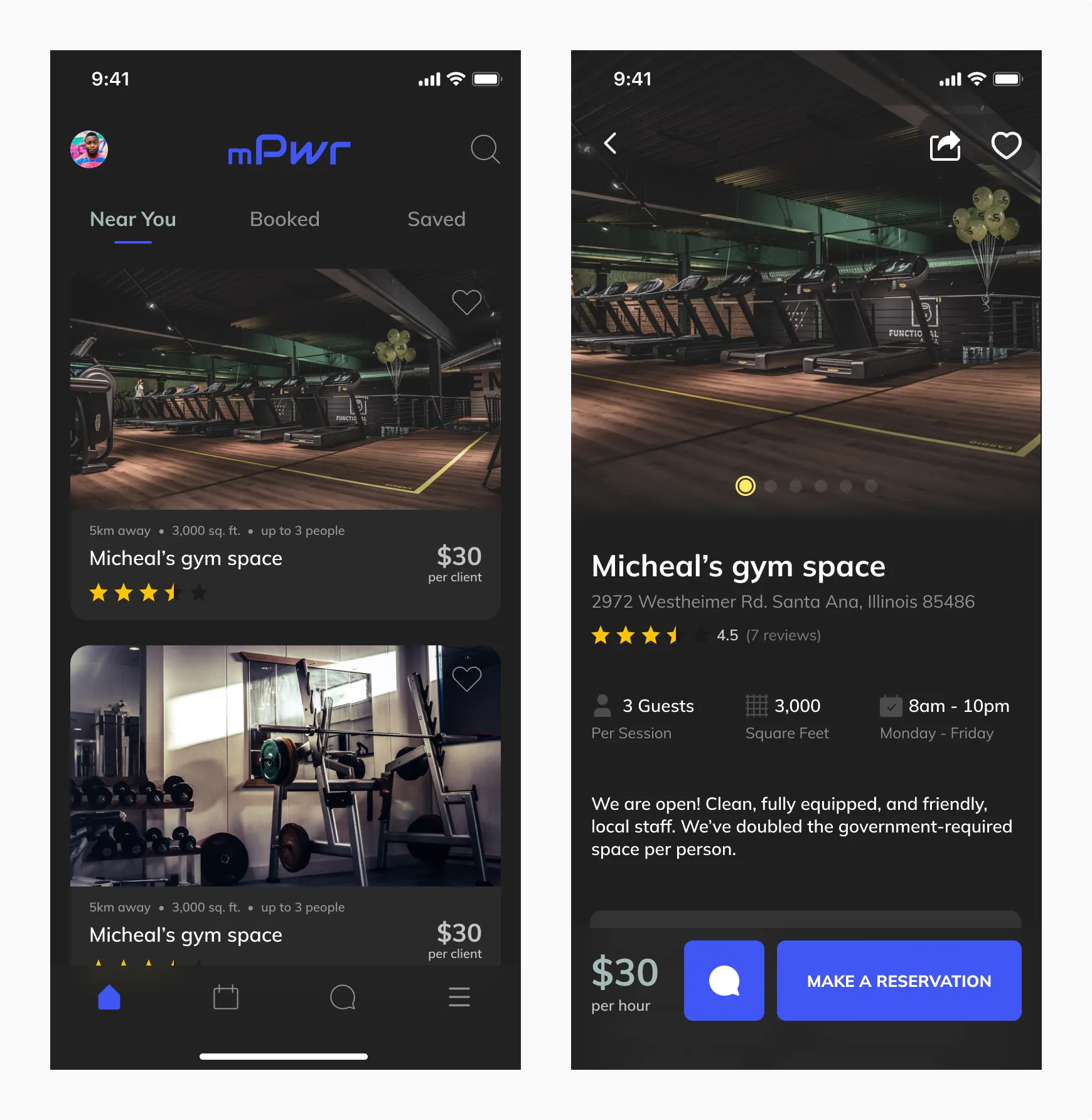Select the Near You tab
The width and height of the screenshot is (1092, 1120).
tap(132, 219)
